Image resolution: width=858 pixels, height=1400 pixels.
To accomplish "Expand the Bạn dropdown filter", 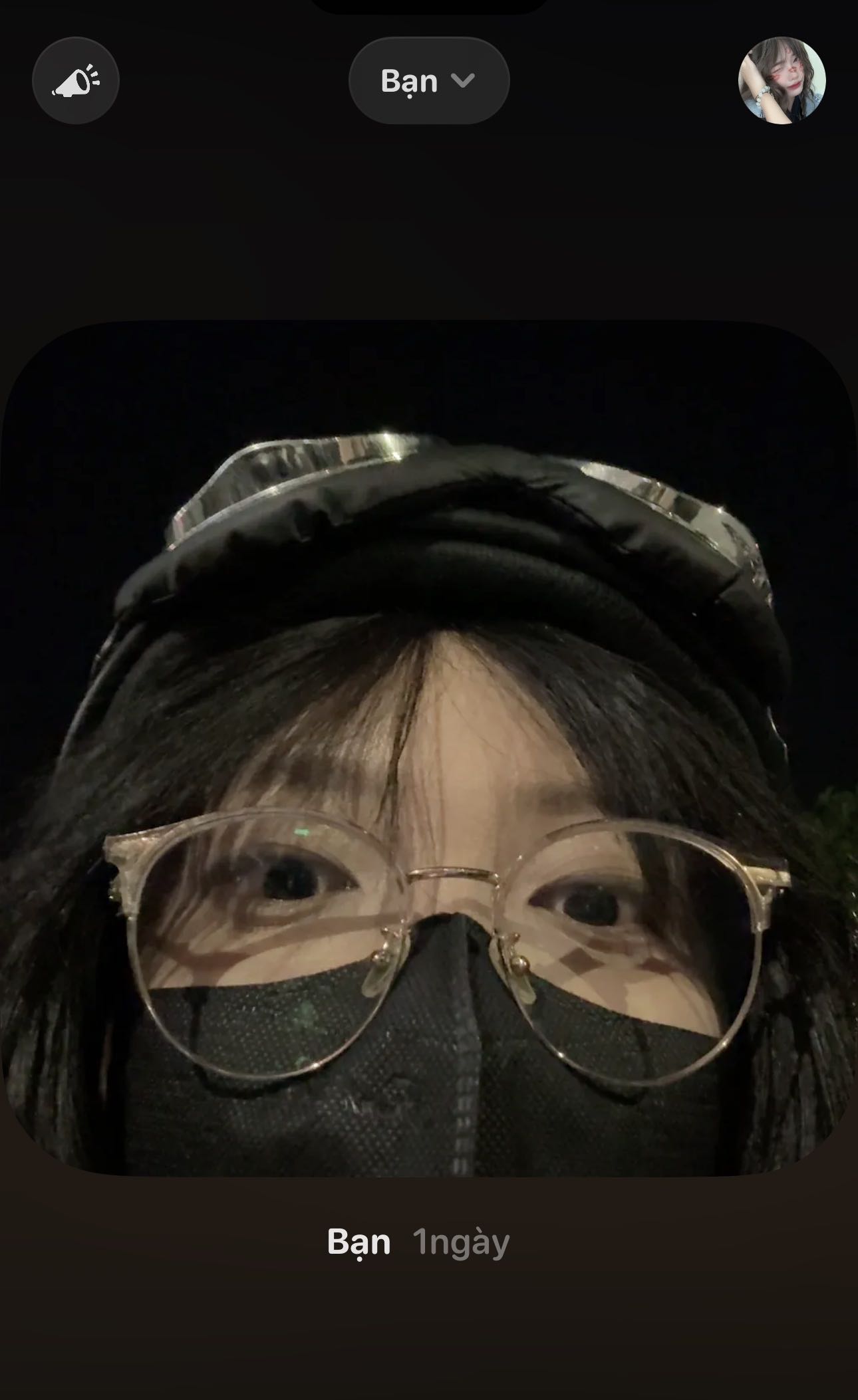I will pyautogui.click(x=429, y=80).
